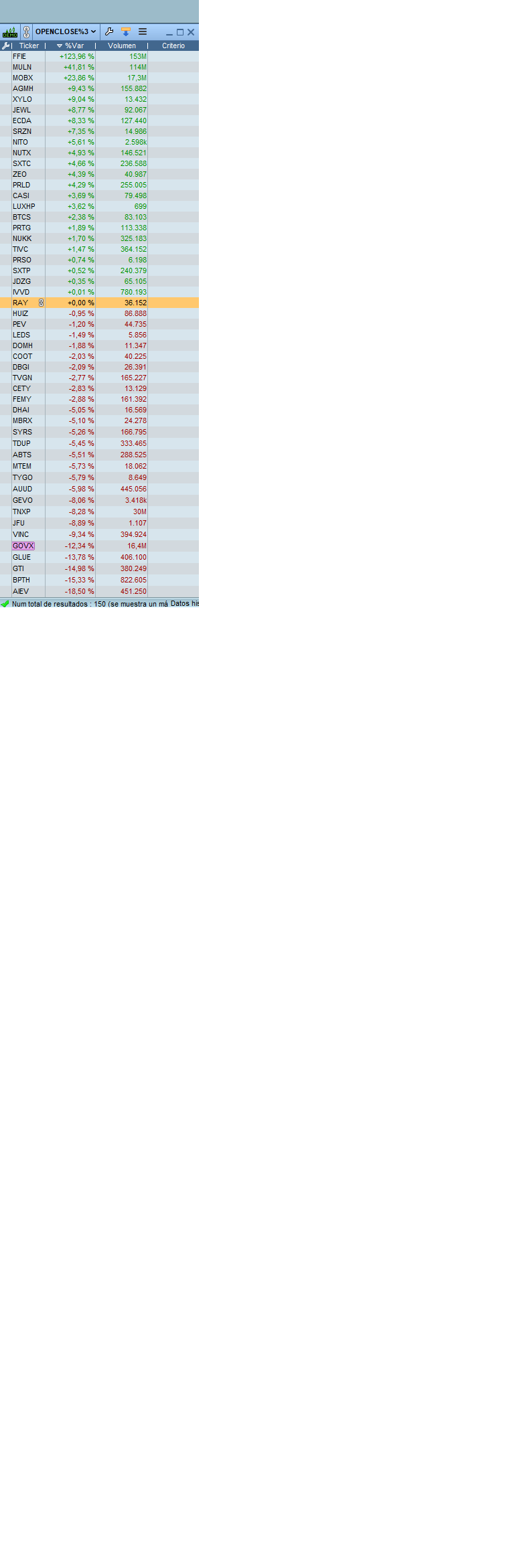Viewport: 507px width, 1568px height.
Task: Tap the orange download arrow icon
Action: coord(126,31)
